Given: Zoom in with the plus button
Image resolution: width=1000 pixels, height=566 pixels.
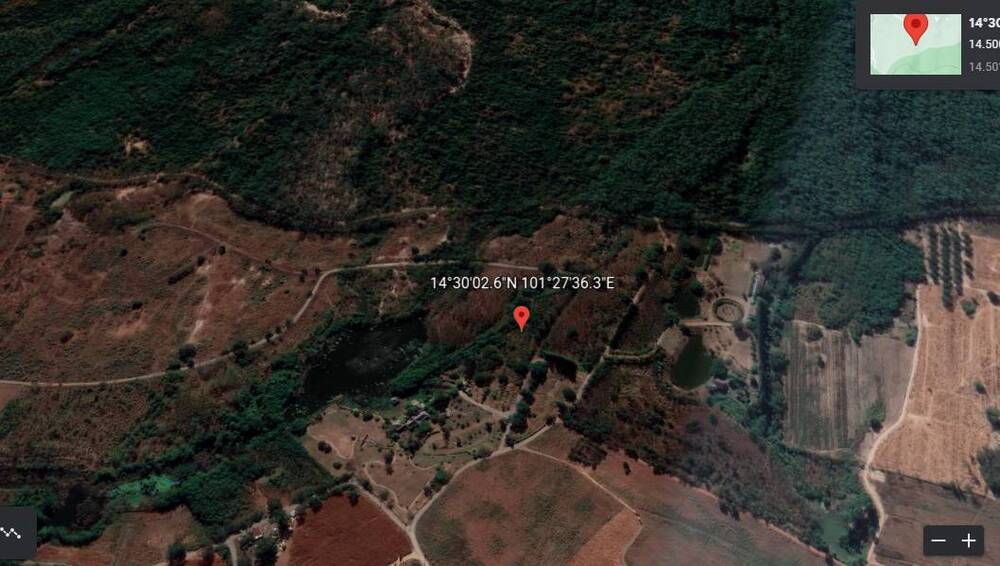Looking at the screenshot, I should coord(968,541).
